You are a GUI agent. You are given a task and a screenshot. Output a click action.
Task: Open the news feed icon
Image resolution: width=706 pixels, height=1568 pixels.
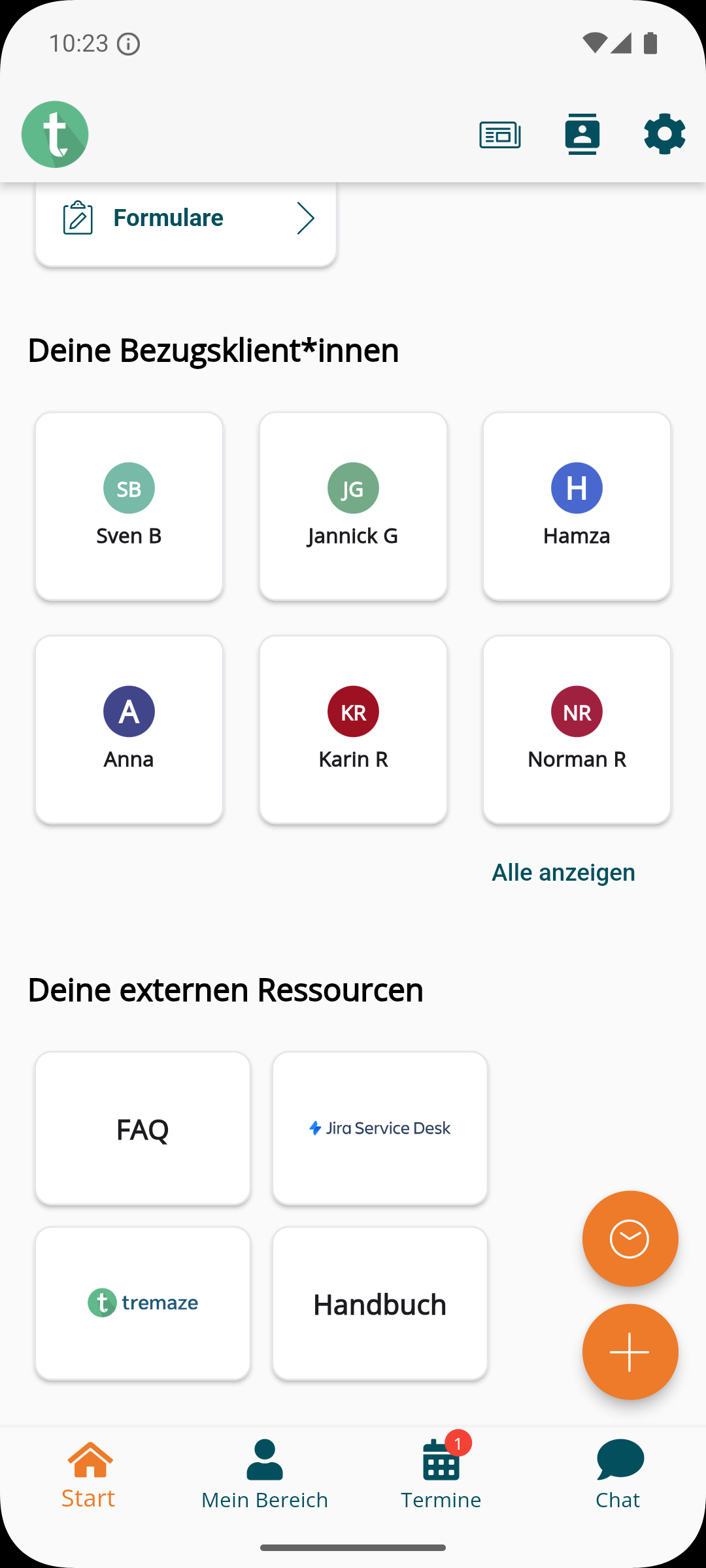(x=500, y=135)
